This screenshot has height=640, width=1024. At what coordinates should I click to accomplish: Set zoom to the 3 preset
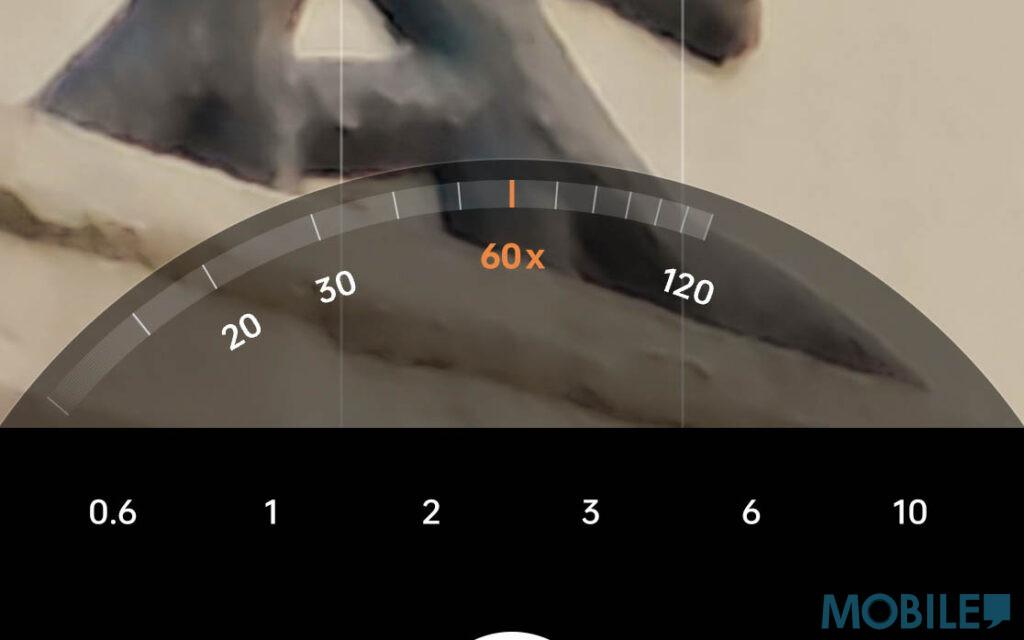[x=590, y=513]
